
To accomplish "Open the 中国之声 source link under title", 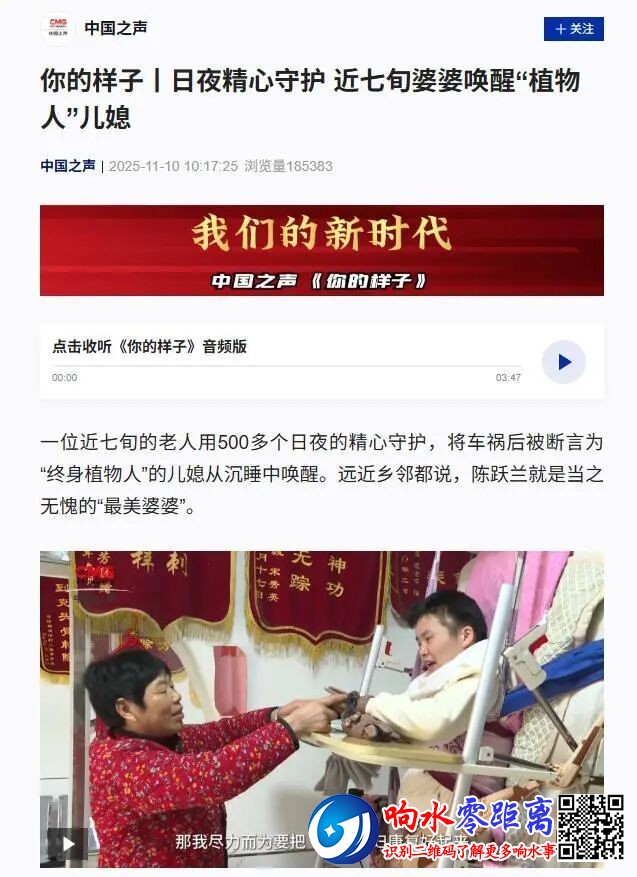I will 68,166.
